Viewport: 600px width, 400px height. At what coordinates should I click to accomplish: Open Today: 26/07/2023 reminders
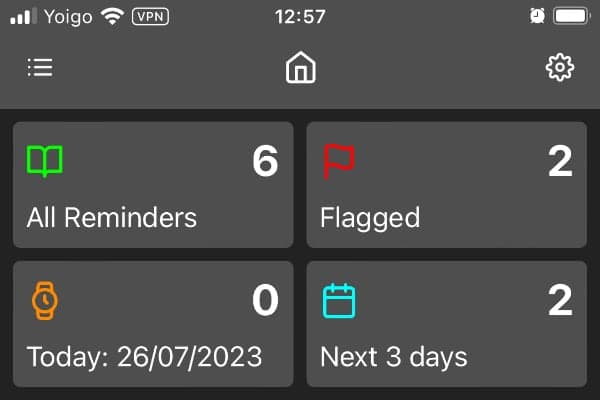click(153, 323)
